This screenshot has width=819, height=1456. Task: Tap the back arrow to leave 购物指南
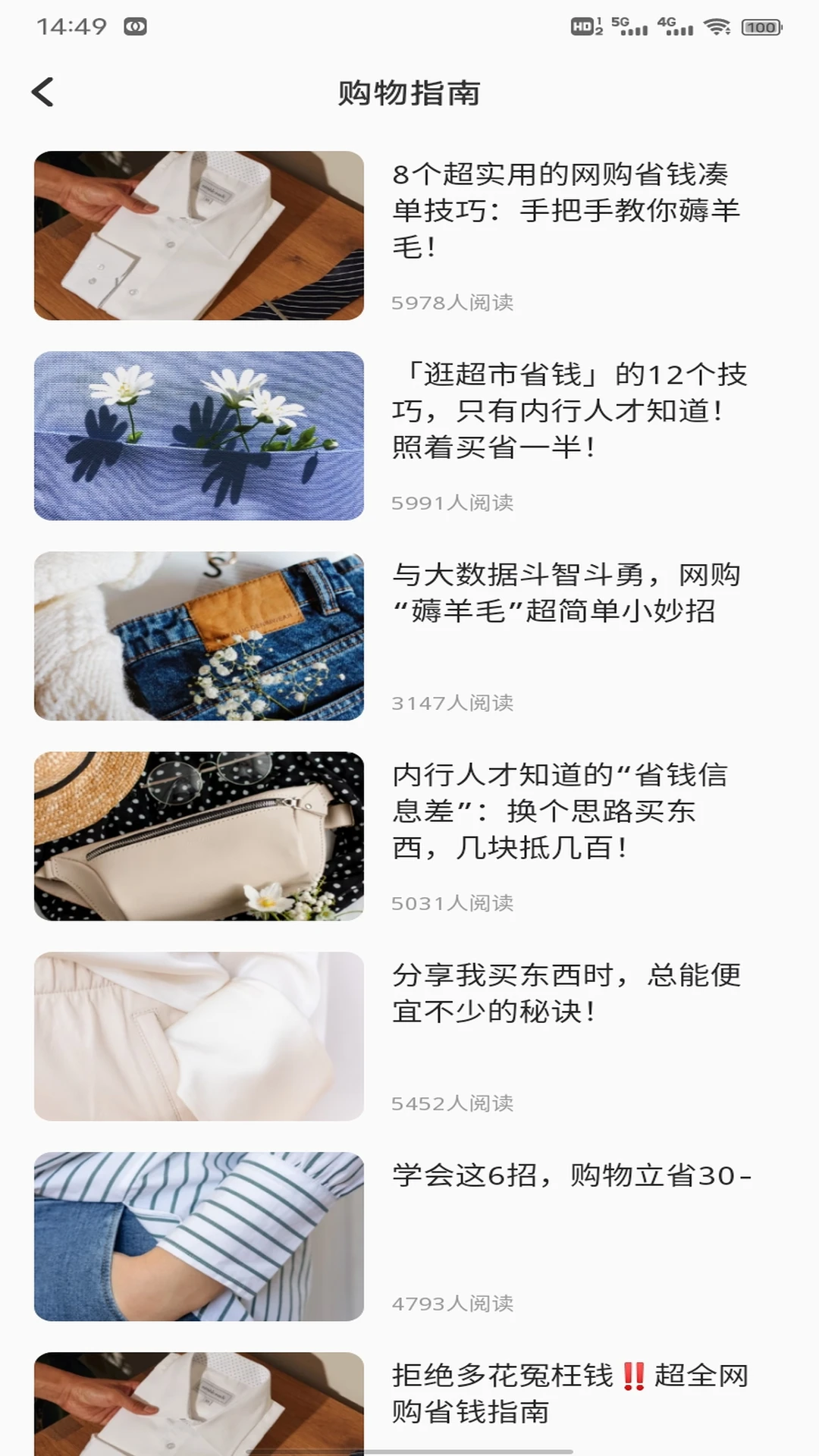click(x=43, y=93)
